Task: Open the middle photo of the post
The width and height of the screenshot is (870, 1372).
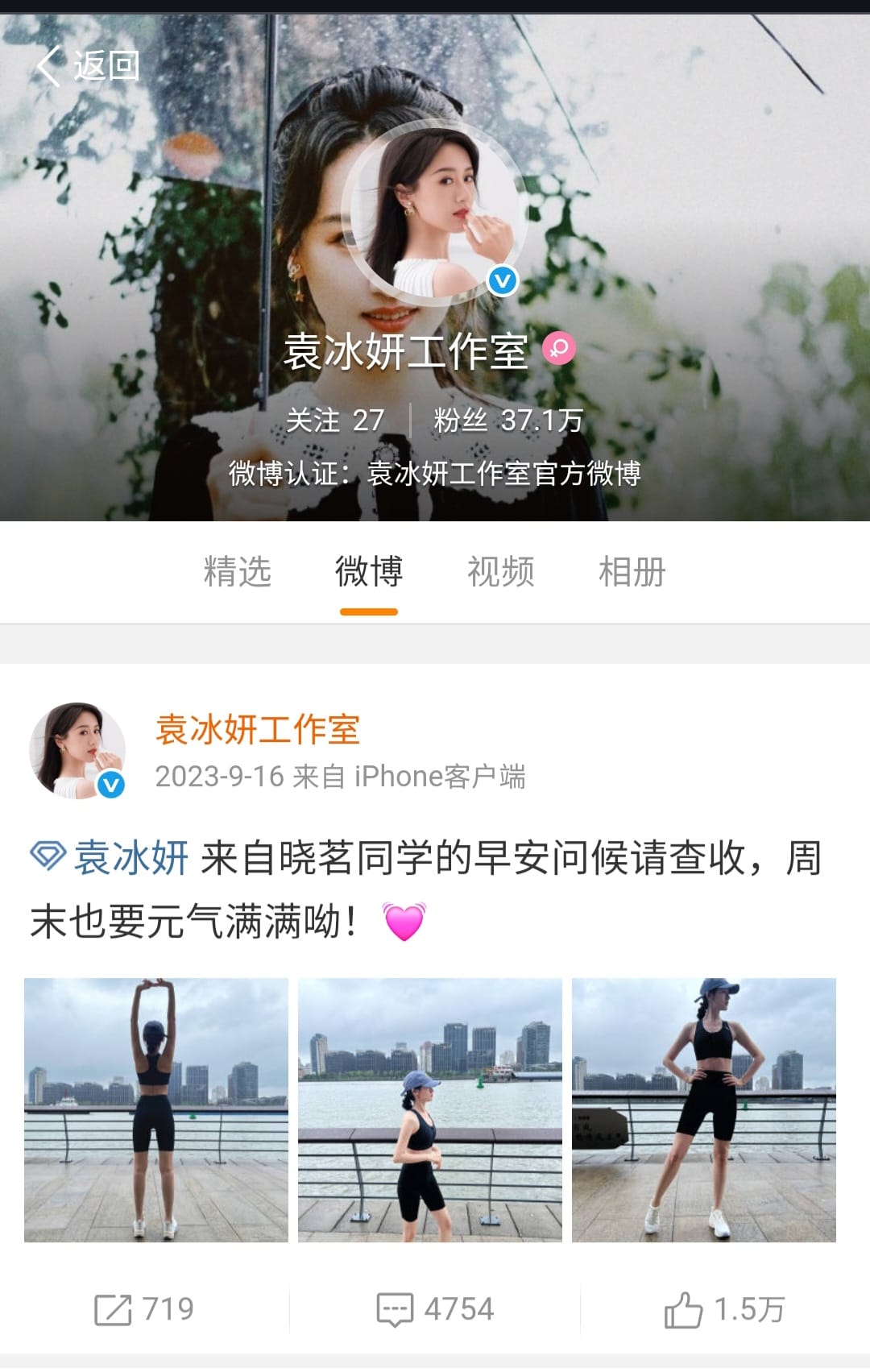Action: (x=430, y=1109)
